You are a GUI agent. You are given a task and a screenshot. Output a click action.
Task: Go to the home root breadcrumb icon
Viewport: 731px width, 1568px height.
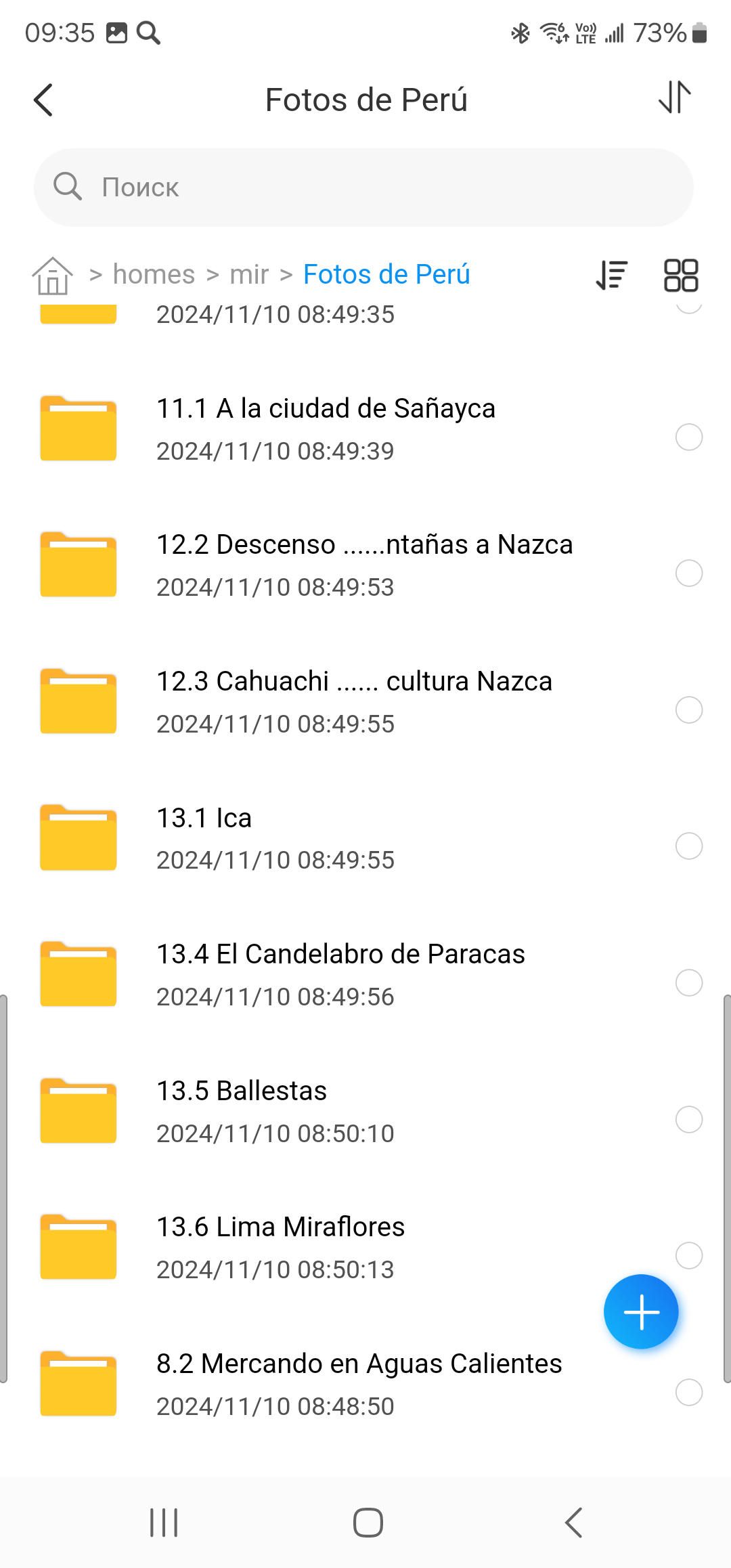(53, 276)
